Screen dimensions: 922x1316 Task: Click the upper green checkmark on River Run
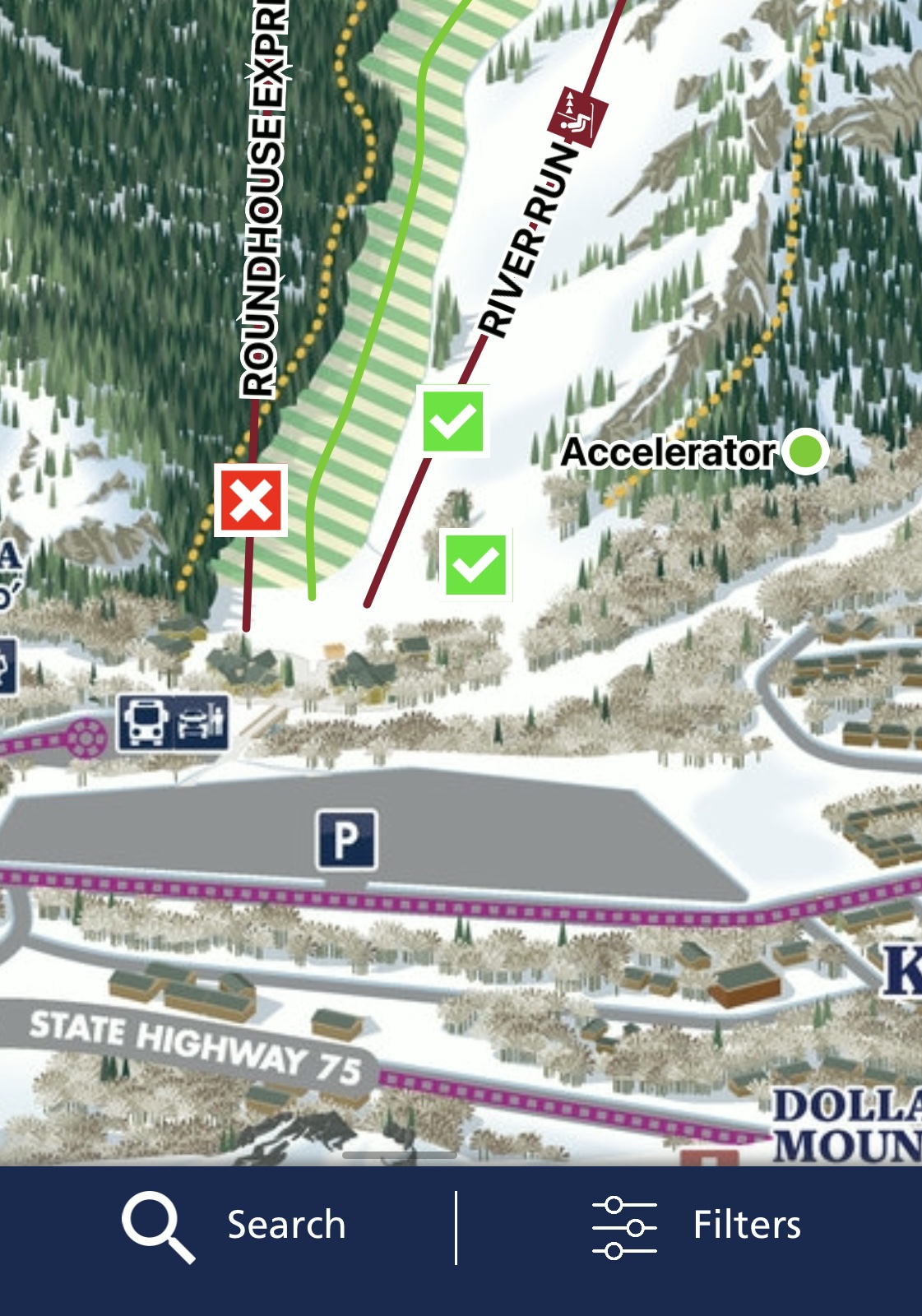(x=453, y=423)
